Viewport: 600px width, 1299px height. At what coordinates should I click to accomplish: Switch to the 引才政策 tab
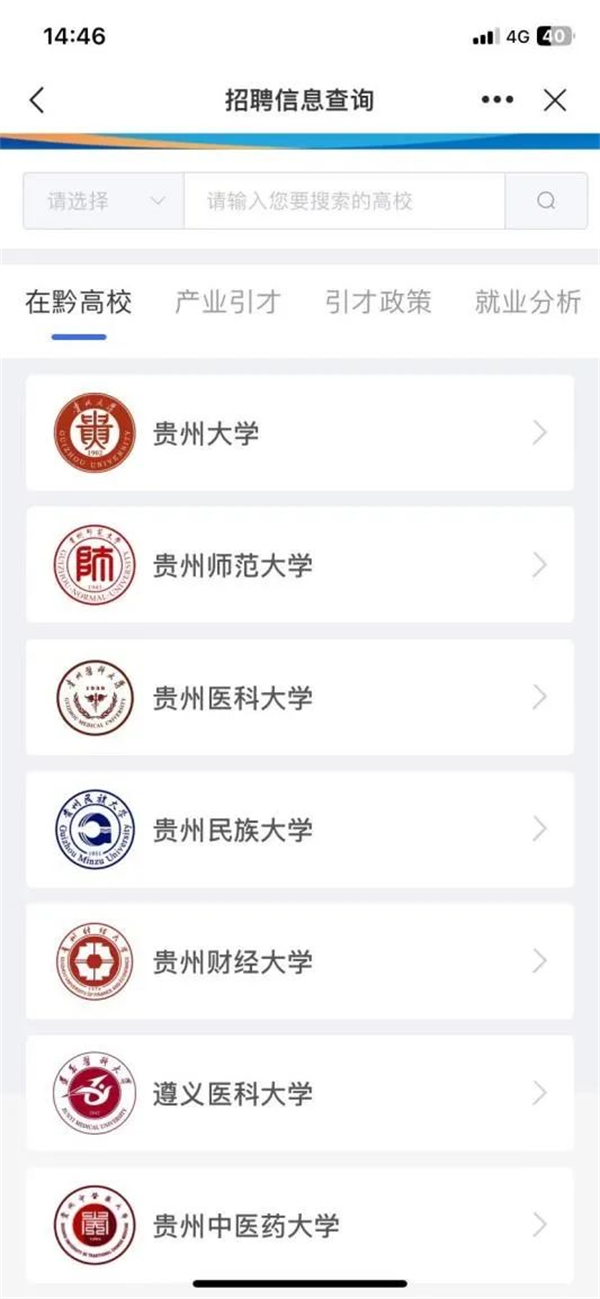click(x=378, y=302)
